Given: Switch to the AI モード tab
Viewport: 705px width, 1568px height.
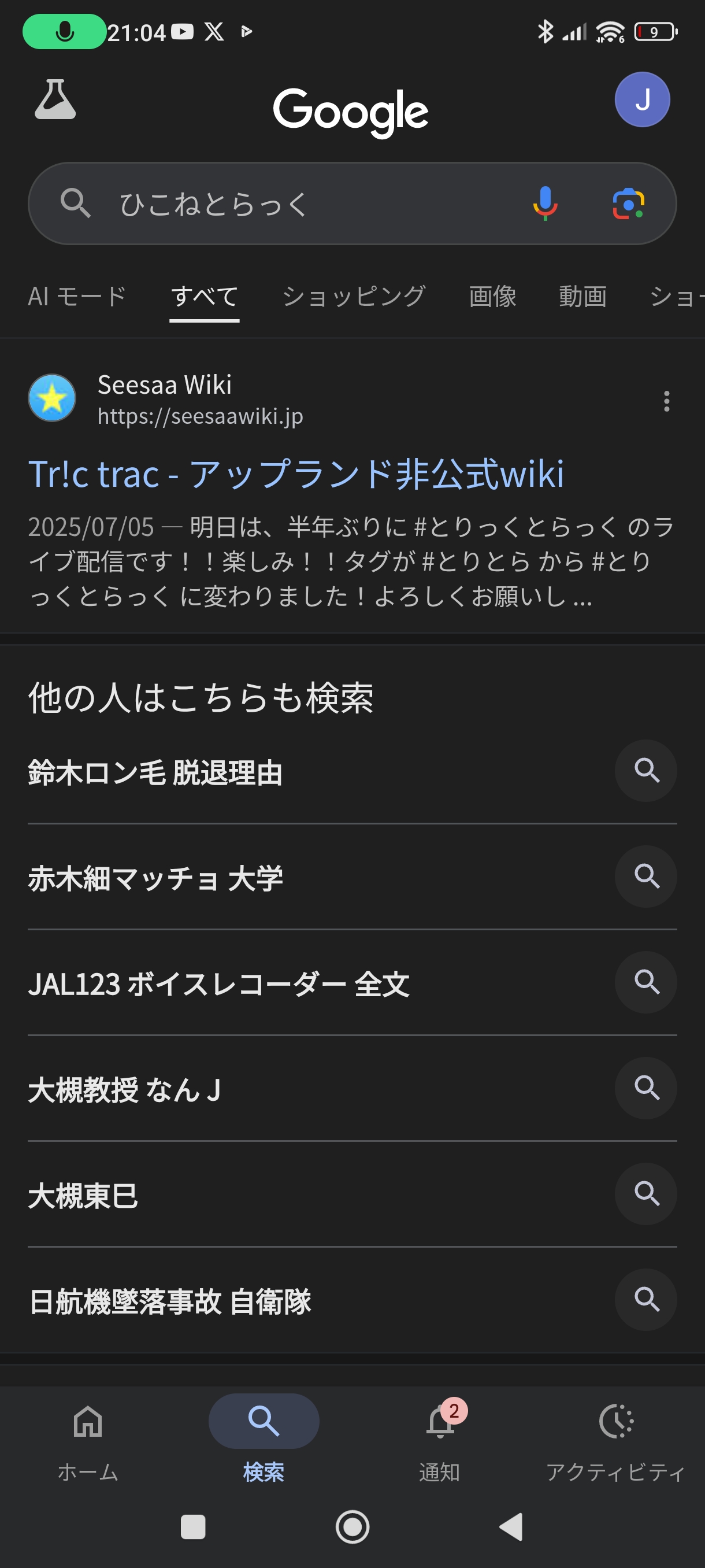Looking at the screenshot, I should pyautogui.click(x=77, y=297).
